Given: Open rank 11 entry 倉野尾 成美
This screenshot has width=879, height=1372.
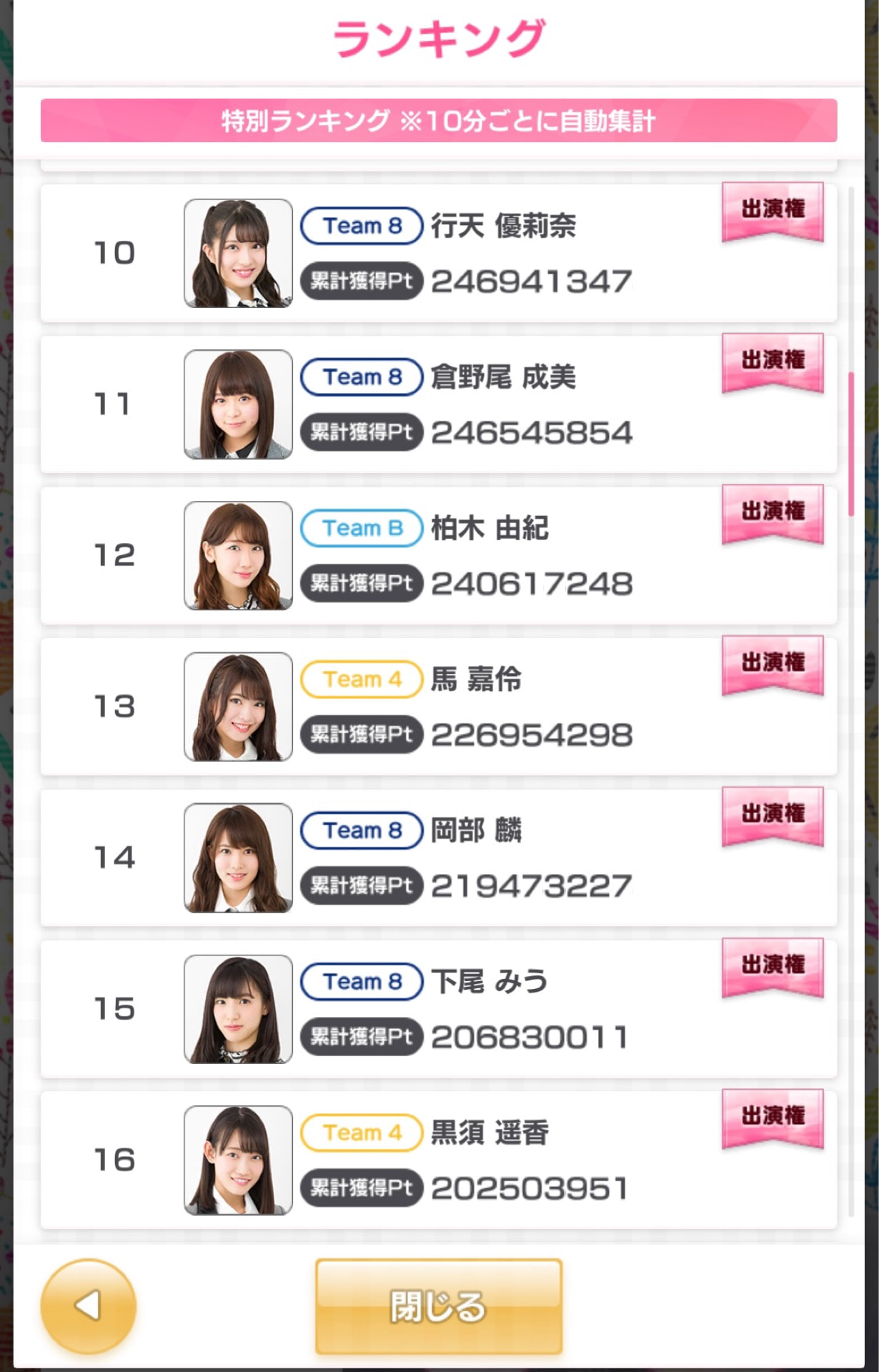Looking at the screenshot, I should 438,404.
